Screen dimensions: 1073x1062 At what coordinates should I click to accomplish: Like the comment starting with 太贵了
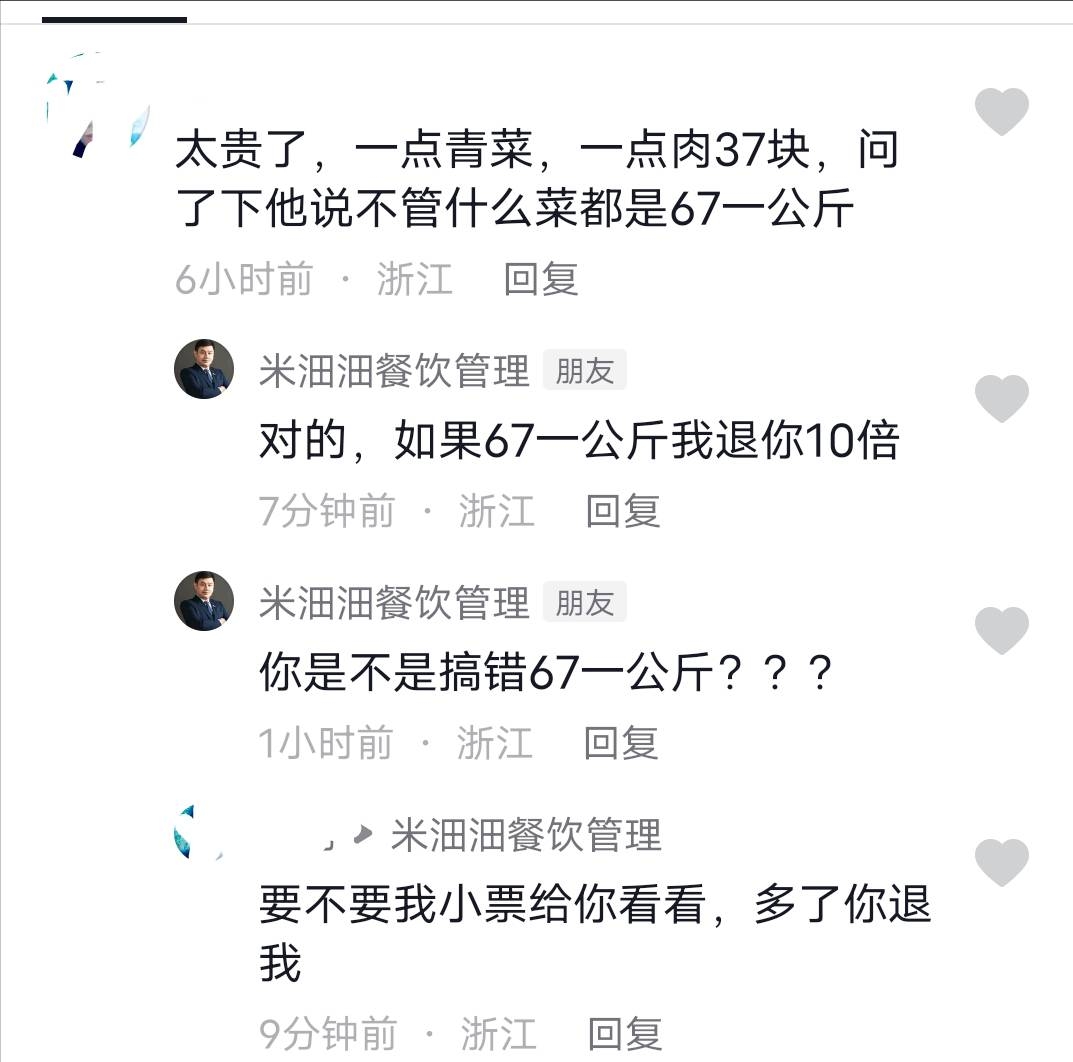pos(1001,111)
